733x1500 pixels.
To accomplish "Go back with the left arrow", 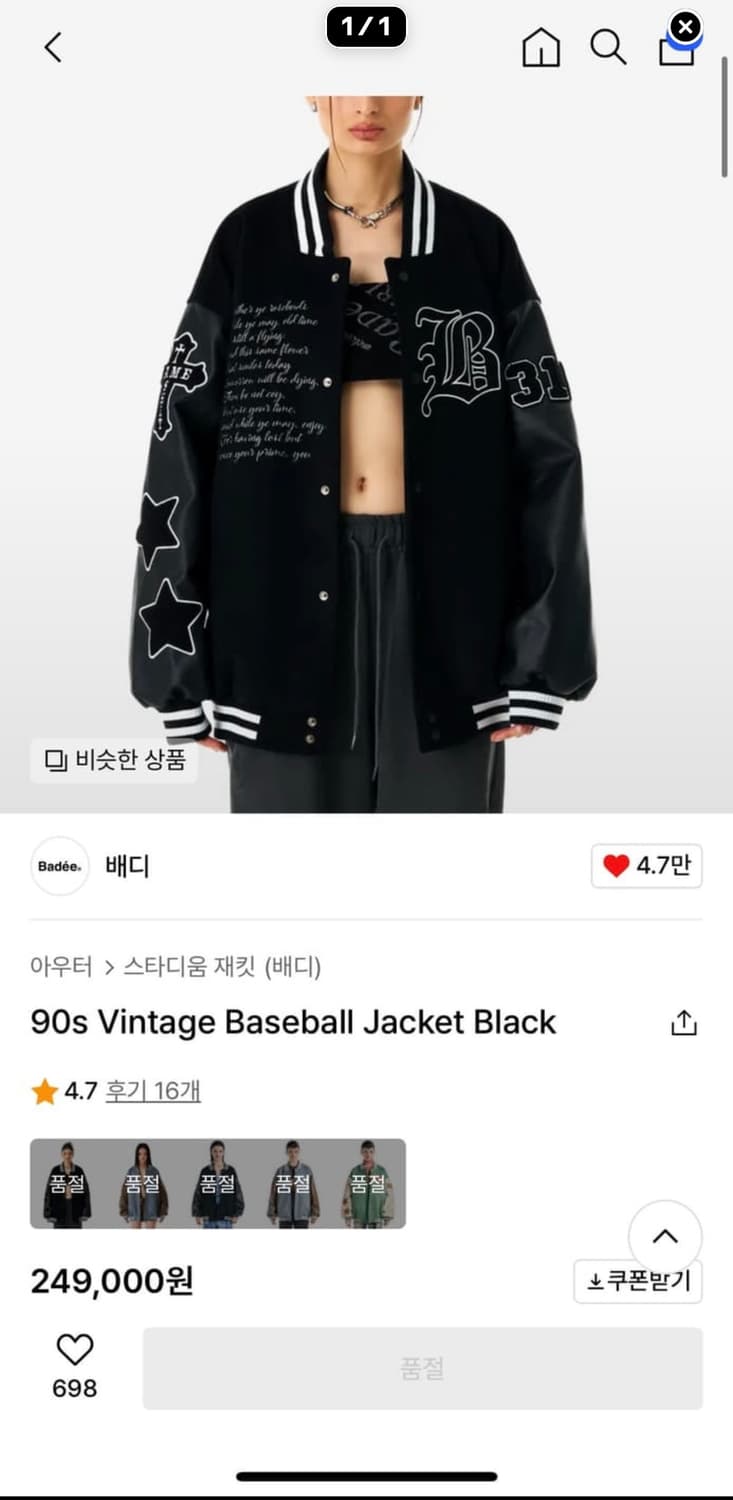I will click(52, 47).
